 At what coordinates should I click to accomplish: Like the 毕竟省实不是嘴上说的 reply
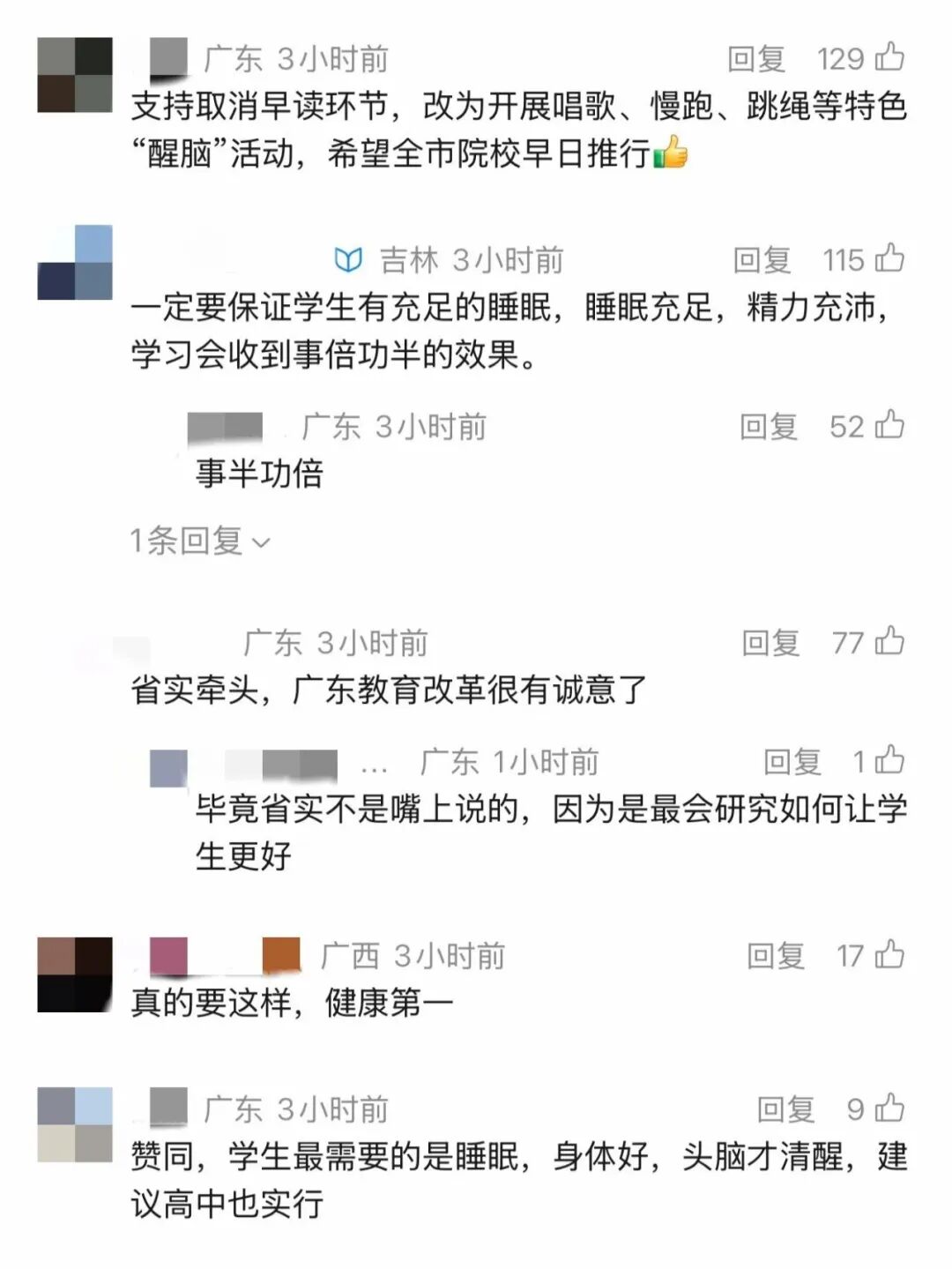[x=889, y=759]
